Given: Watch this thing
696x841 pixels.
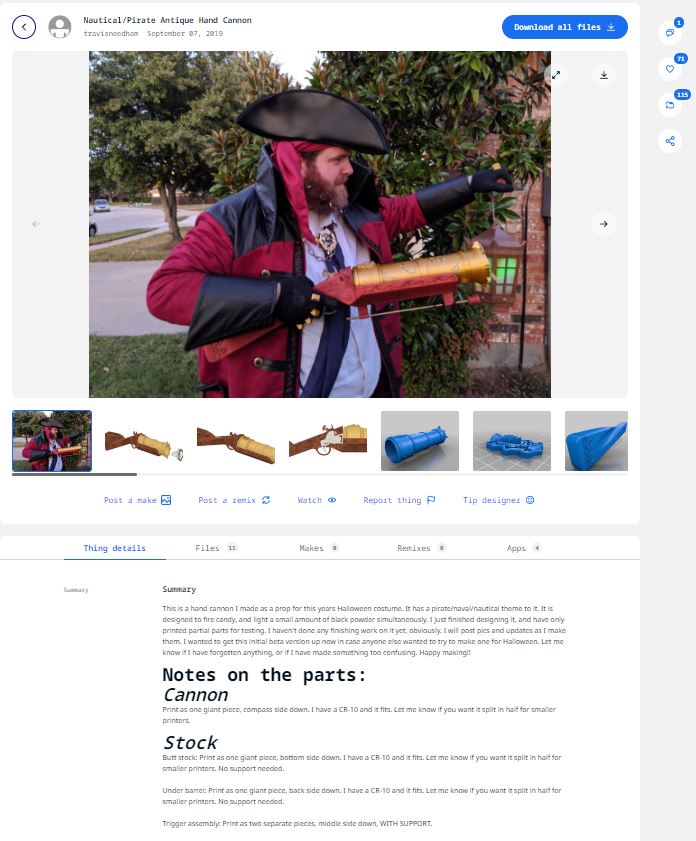Looking at the screenshot, I should [316, 500].
